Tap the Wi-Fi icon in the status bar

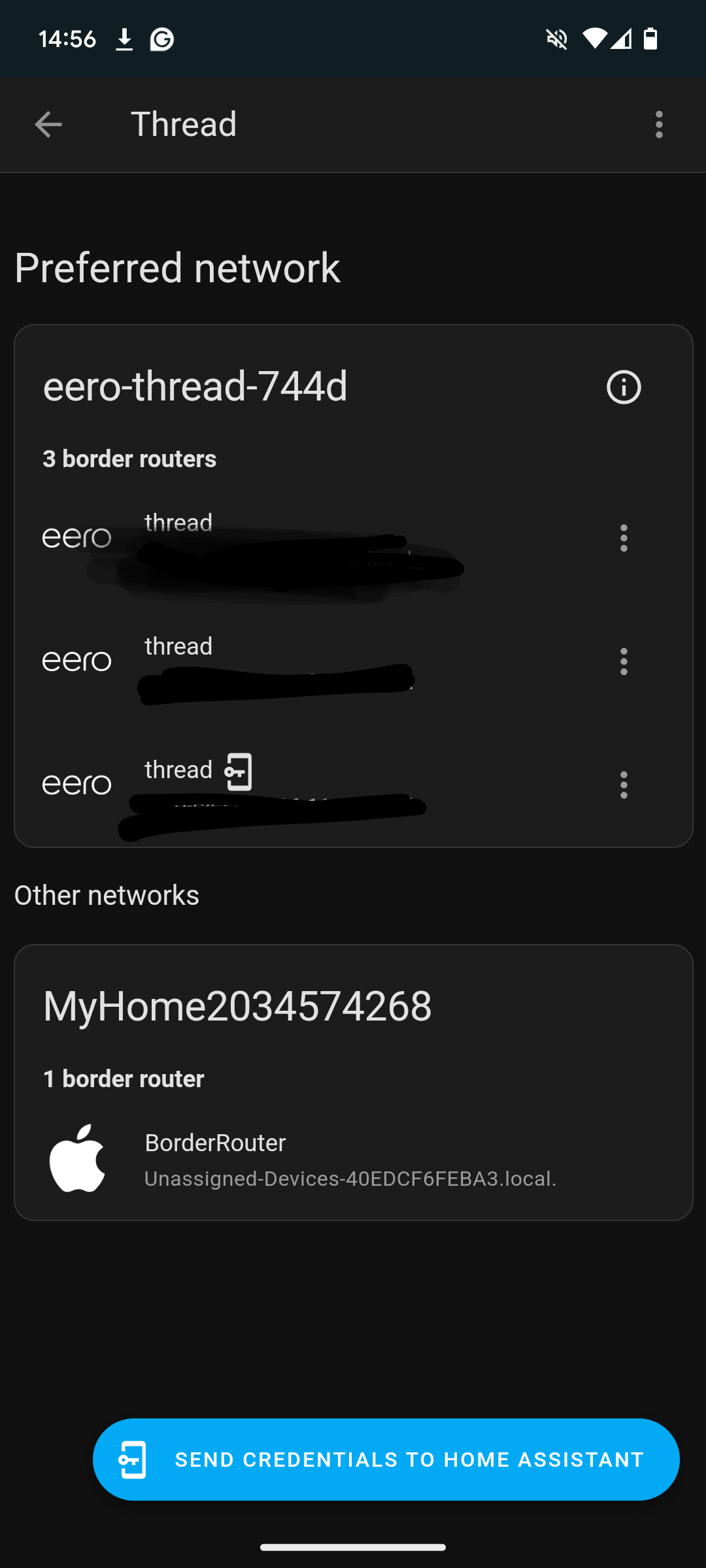[x=594, y=39]
